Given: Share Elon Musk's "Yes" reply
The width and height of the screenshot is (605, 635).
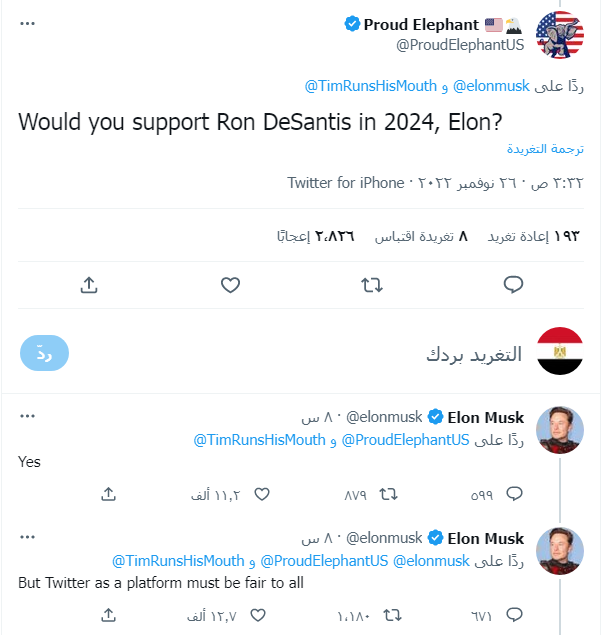Looking at the screenshot, I should 108,494.
